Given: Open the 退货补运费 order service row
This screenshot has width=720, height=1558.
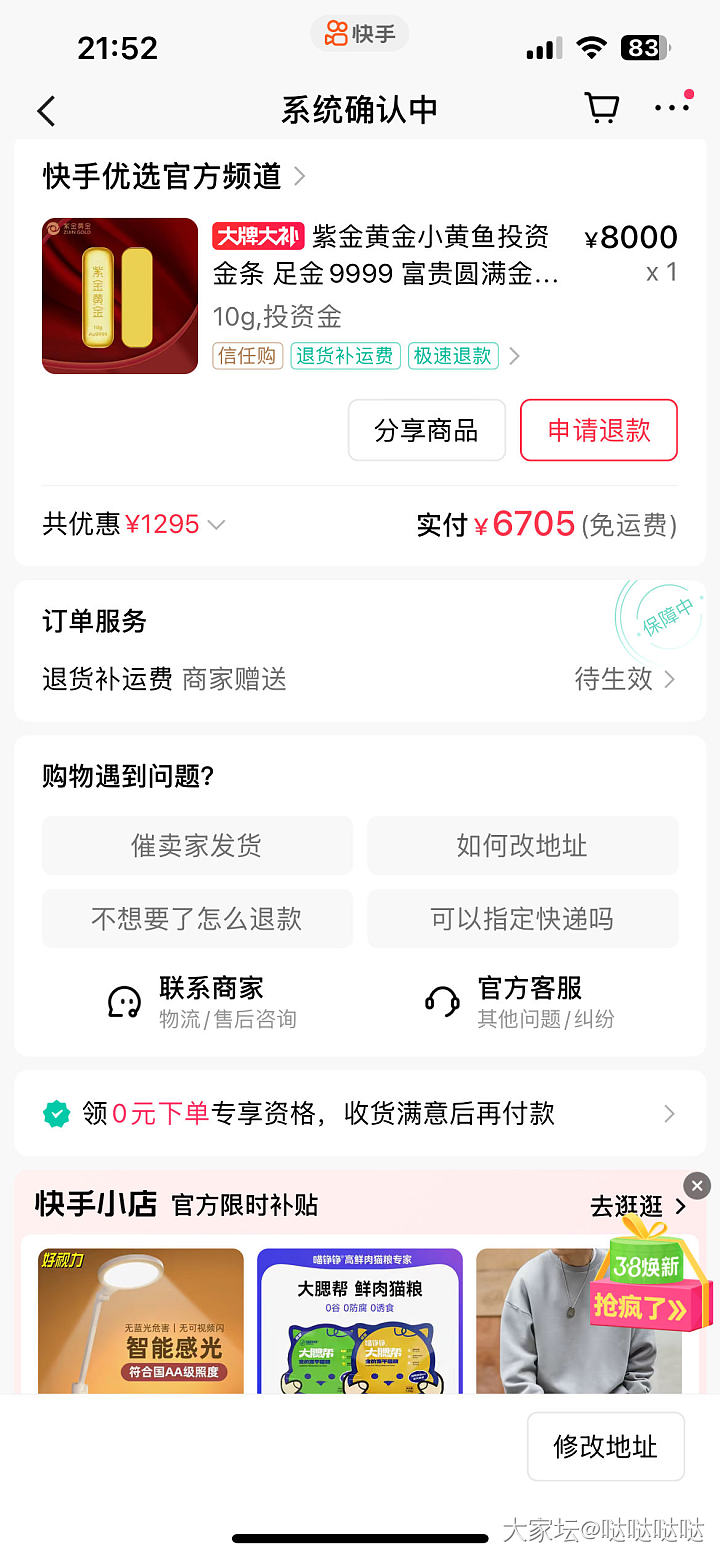Looking at the screenshot, I should [x=358, y=679].
